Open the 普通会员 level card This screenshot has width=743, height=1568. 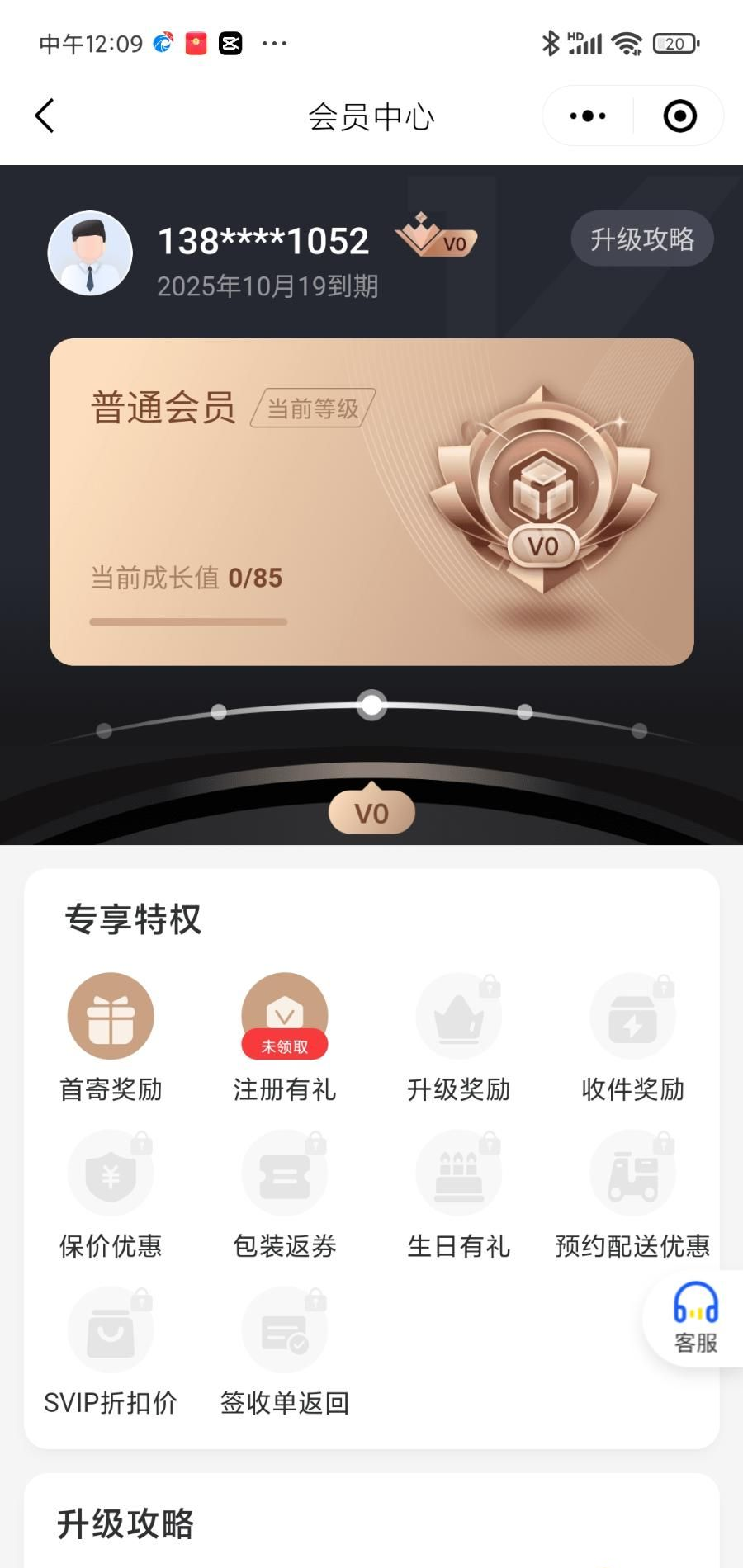click(x=371, y=502)
